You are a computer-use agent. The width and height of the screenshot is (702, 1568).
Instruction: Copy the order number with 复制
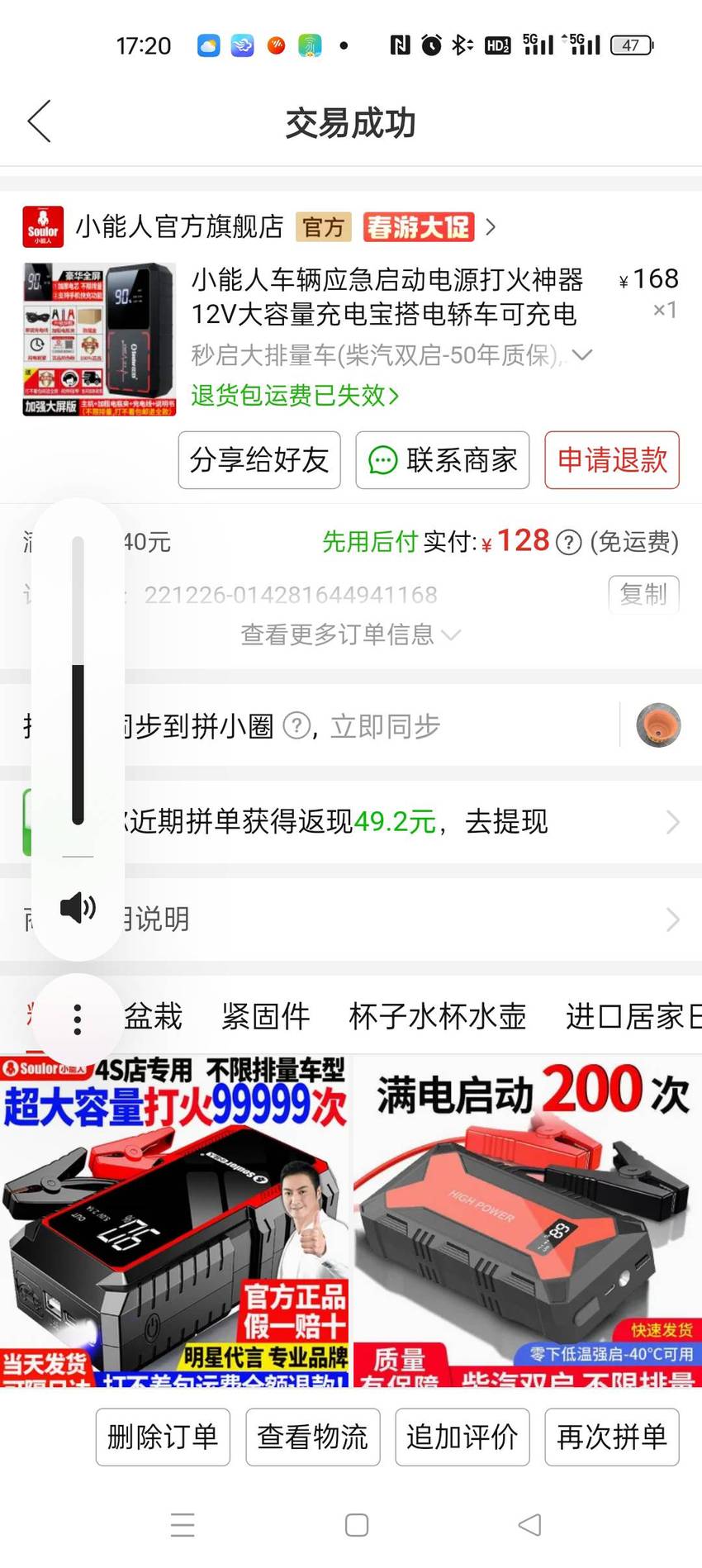coord(643,594)
